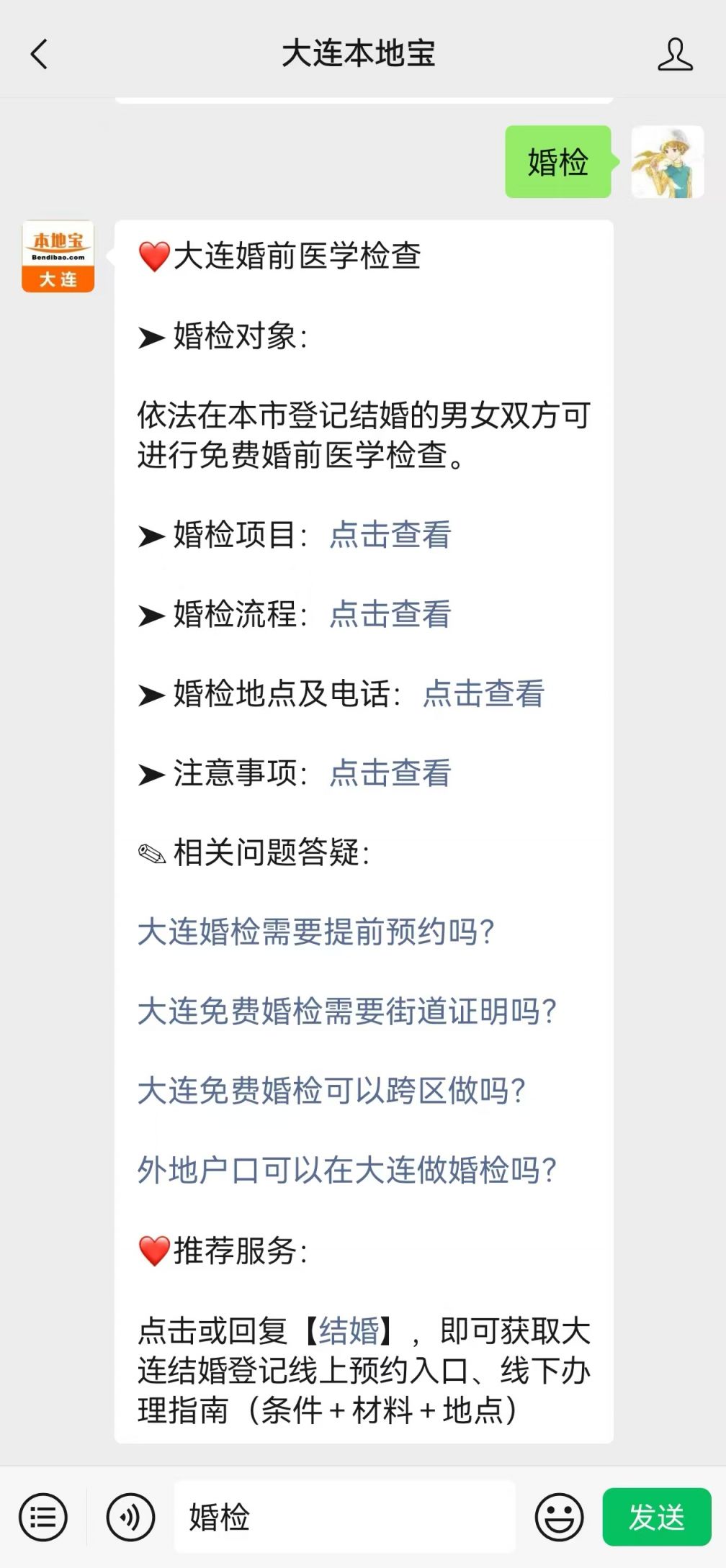
Task: Open 婚检地点及电话 点击查看 link
Action: (484, 694)
